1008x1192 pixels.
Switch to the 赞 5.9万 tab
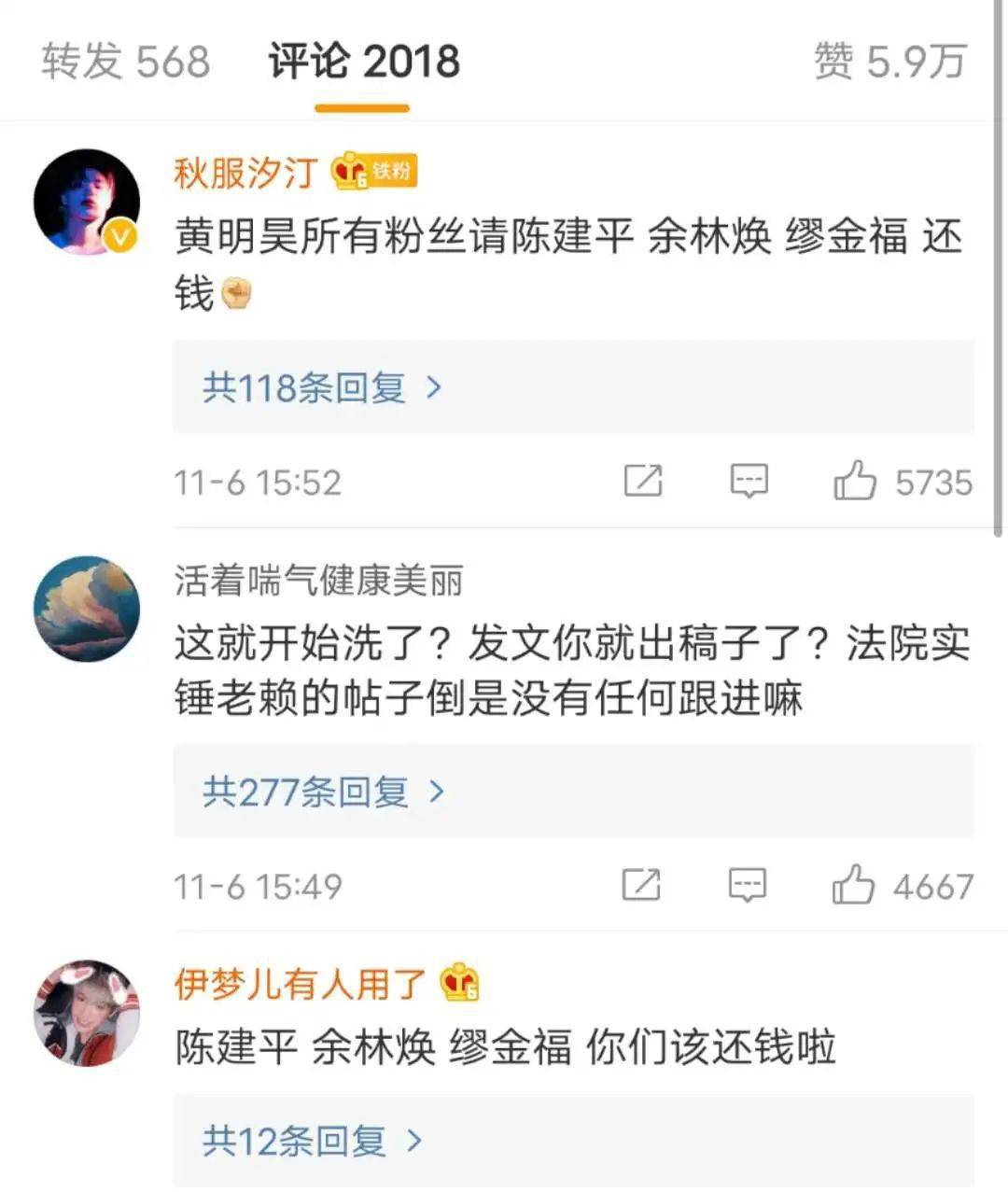click(x=889, y=63)
